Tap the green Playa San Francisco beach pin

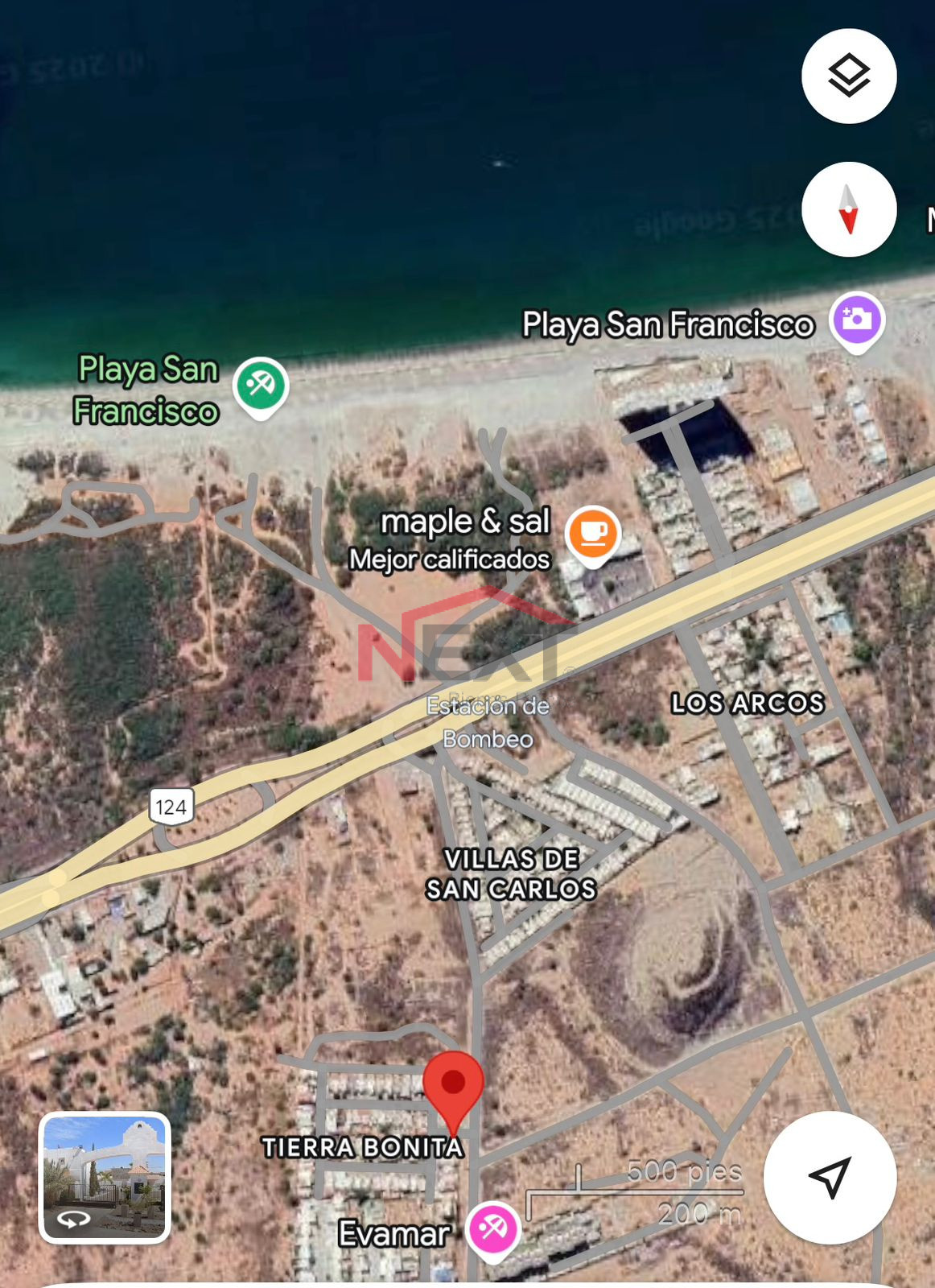pyautogui.click(x=261, y=386)
